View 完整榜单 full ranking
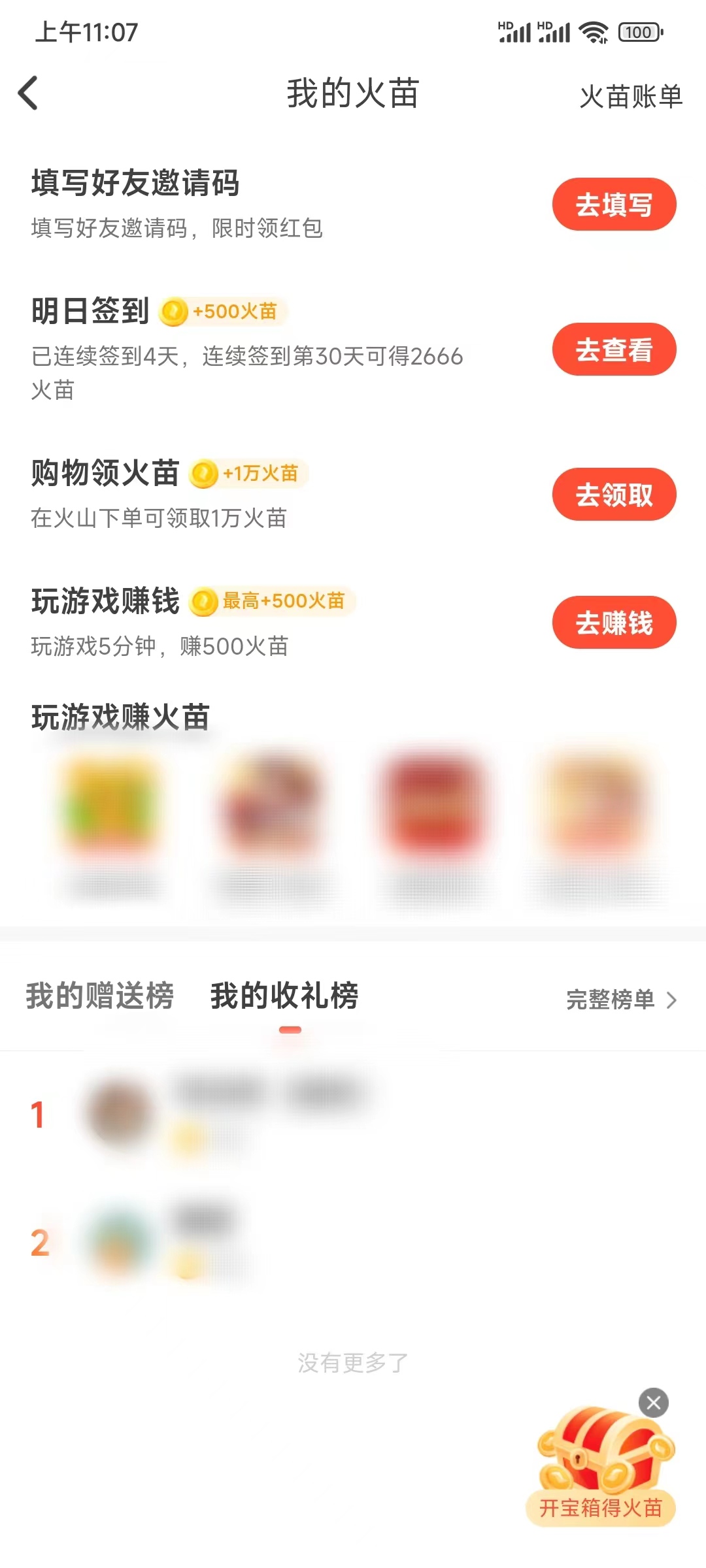706x1568 pixels. (x=621, y=1000)
